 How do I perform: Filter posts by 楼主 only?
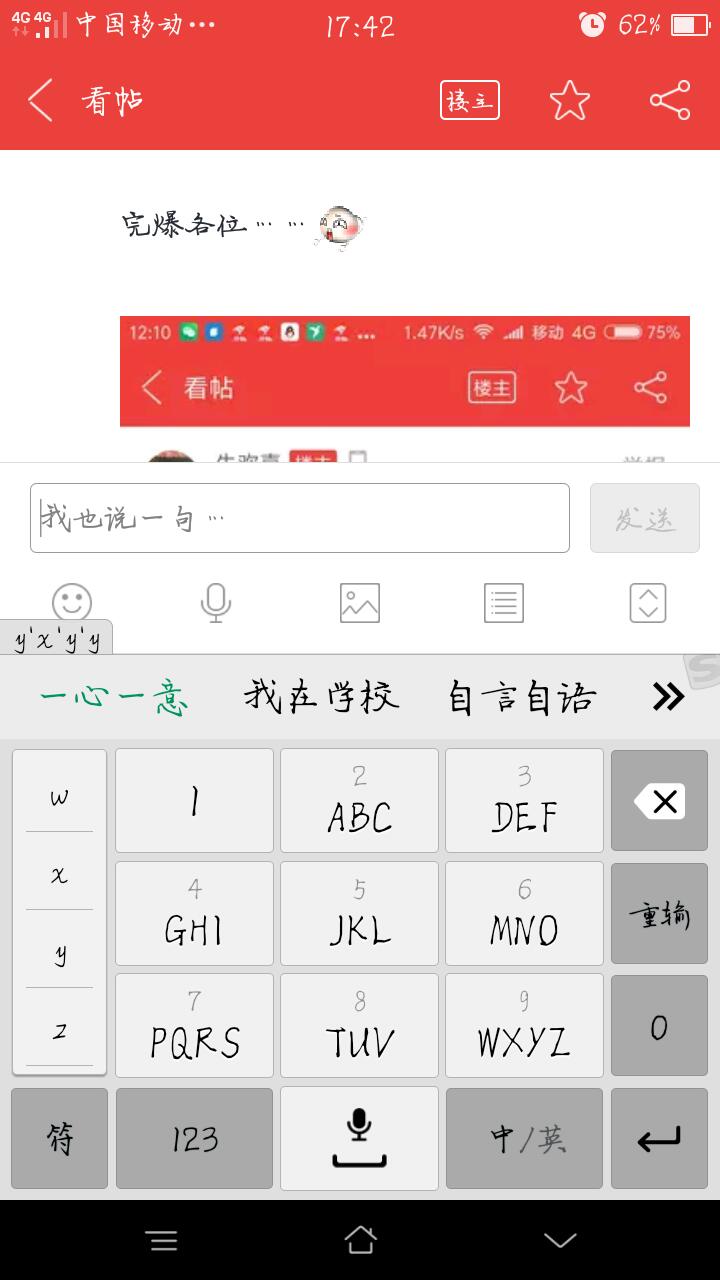(x=469, y=101)
